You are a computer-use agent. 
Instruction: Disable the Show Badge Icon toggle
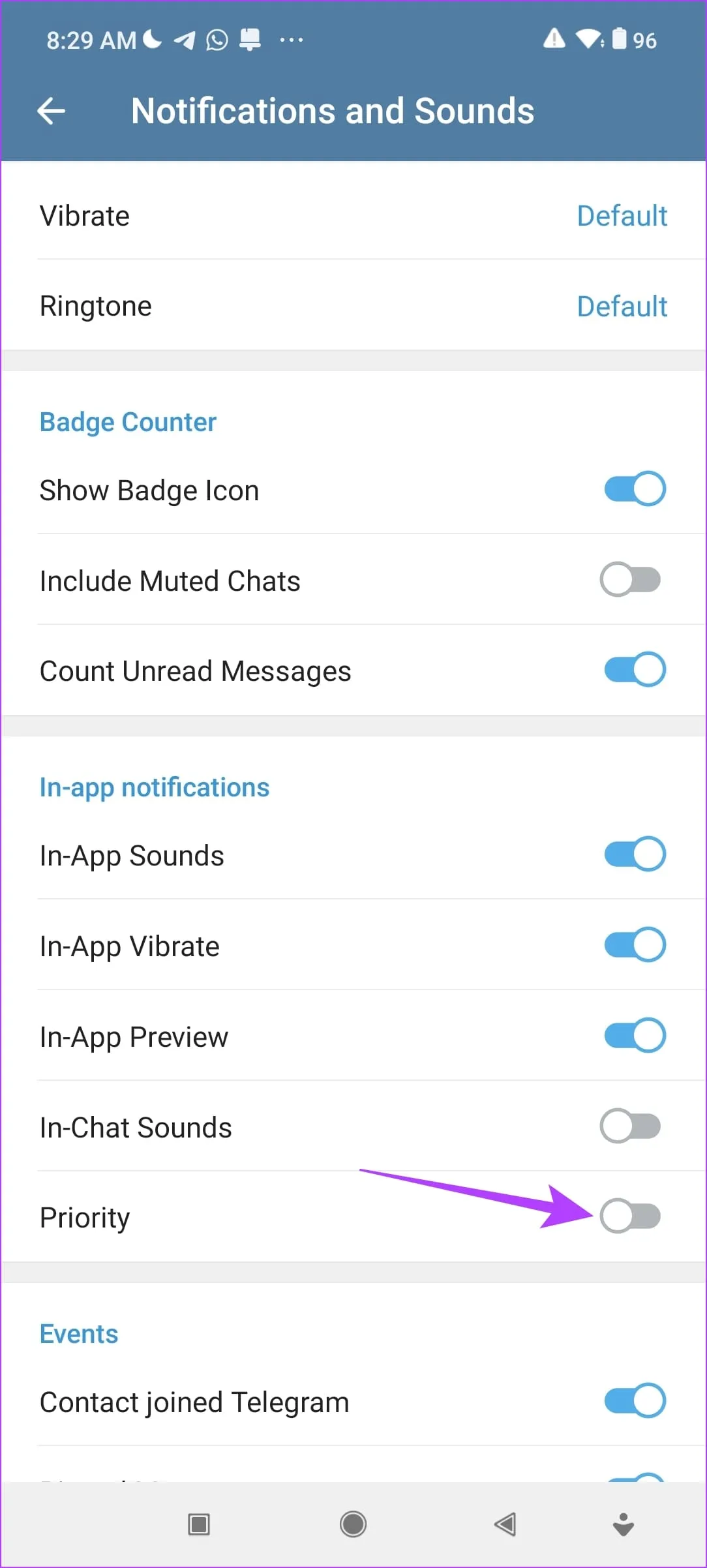tap(633, 489)
